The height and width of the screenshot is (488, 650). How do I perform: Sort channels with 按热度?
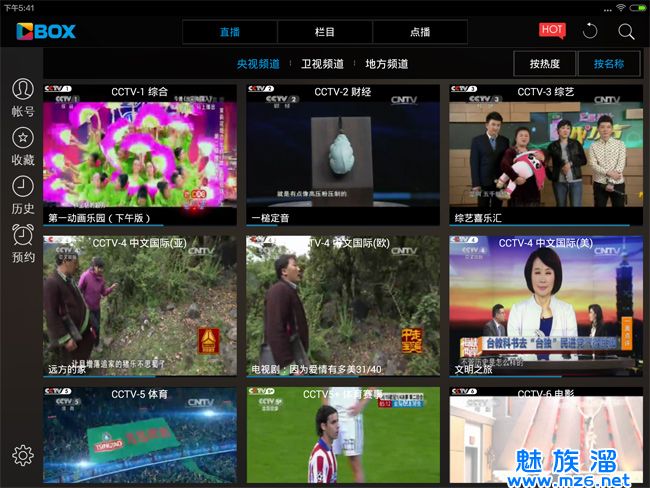544,63
